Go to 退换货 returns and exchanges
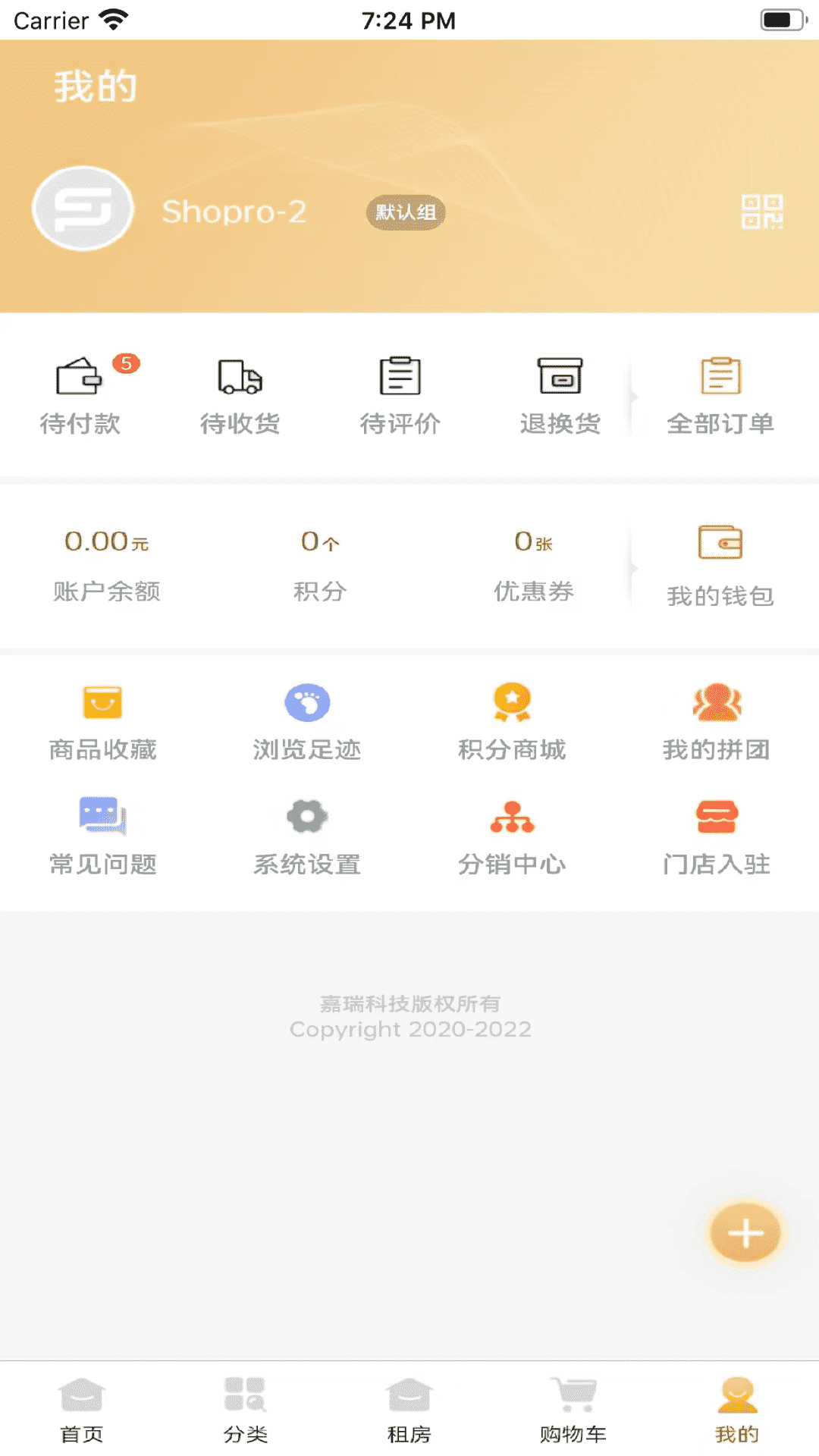This screenshot has height=1456, width=819. click(560, 395)
